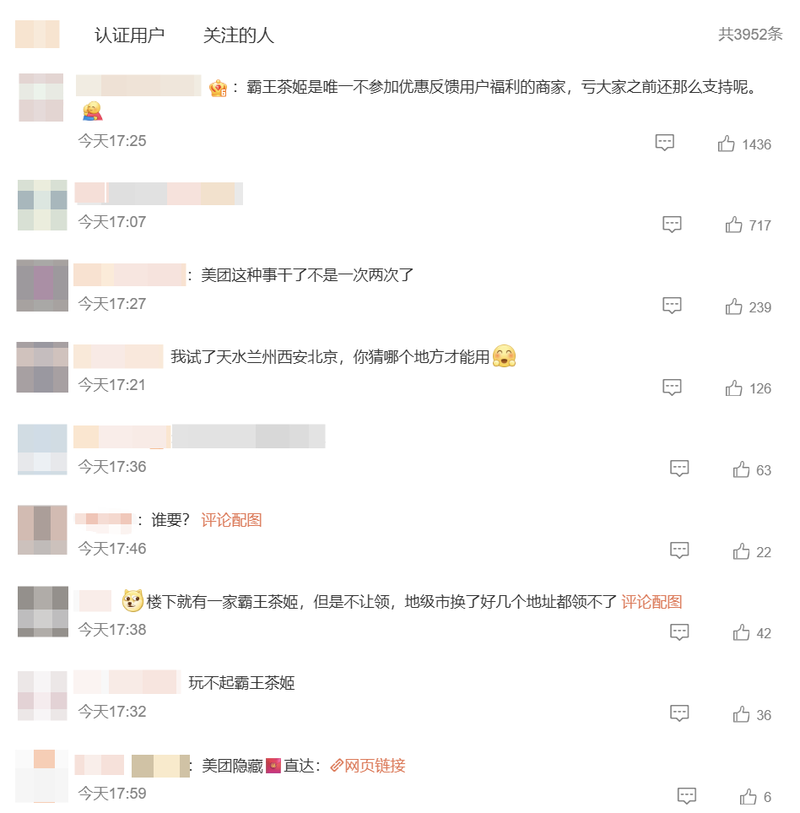Reply to the comment posted 今天17:59

coord(687,797)
